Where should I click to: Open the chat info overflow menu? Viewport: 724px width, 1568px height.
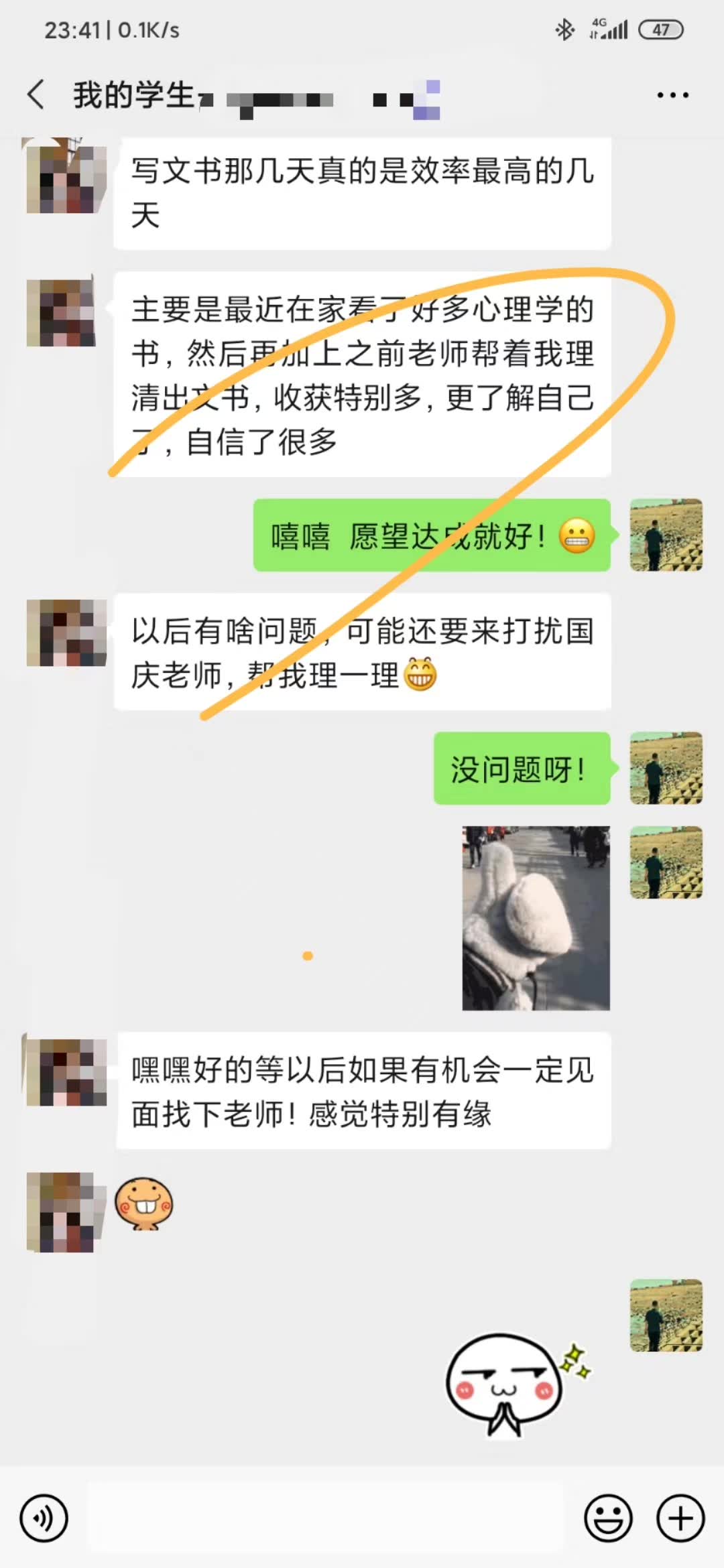[672, 95]
